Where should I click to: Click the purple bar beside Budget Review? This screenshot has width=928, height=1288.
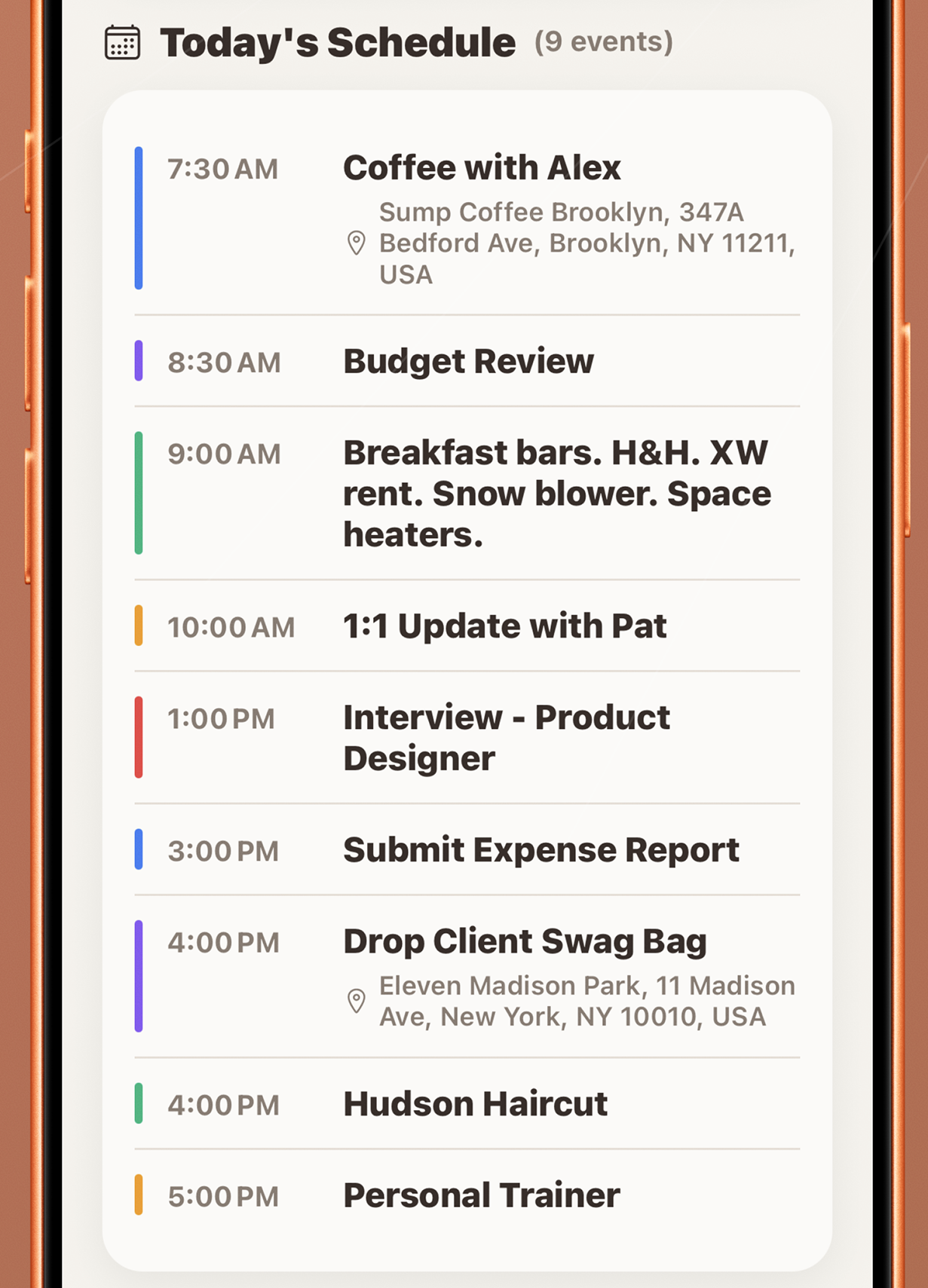[139, 362]
